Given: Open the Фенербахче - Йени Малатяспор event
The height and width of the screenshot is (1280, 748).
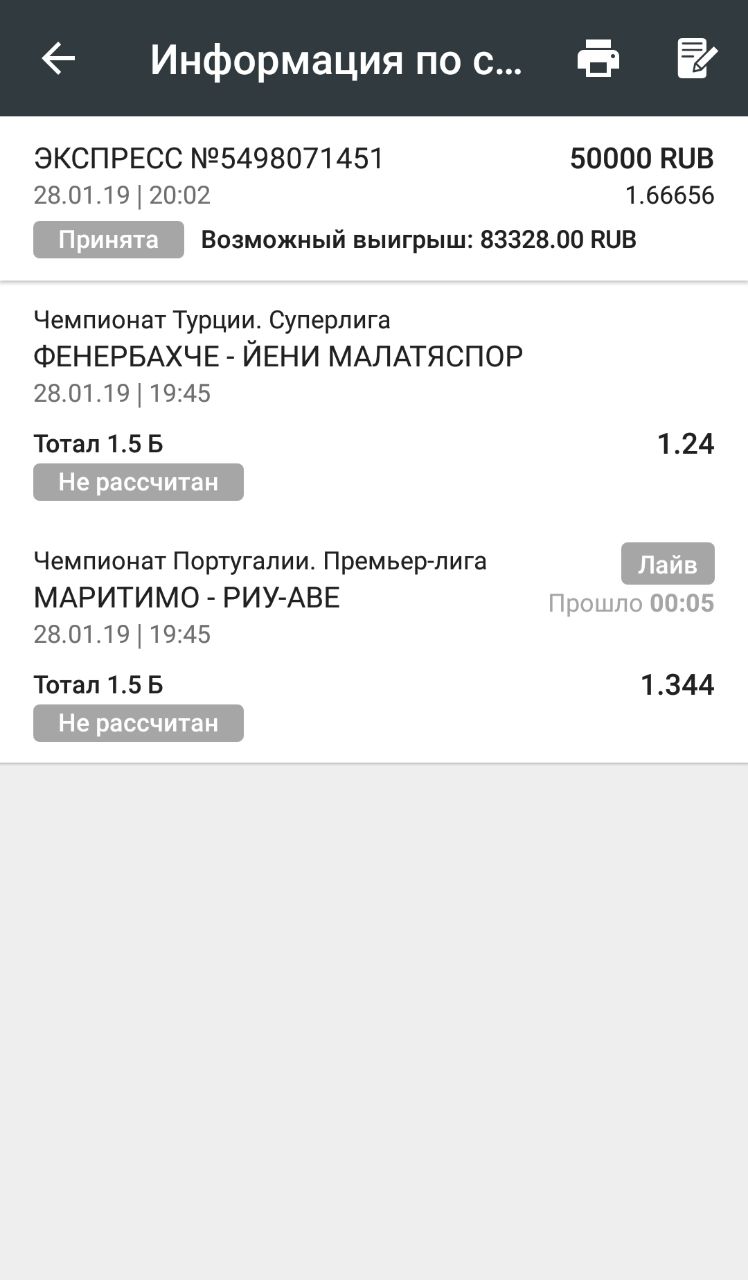Looking at the screenshot, I should pos(278,356).
